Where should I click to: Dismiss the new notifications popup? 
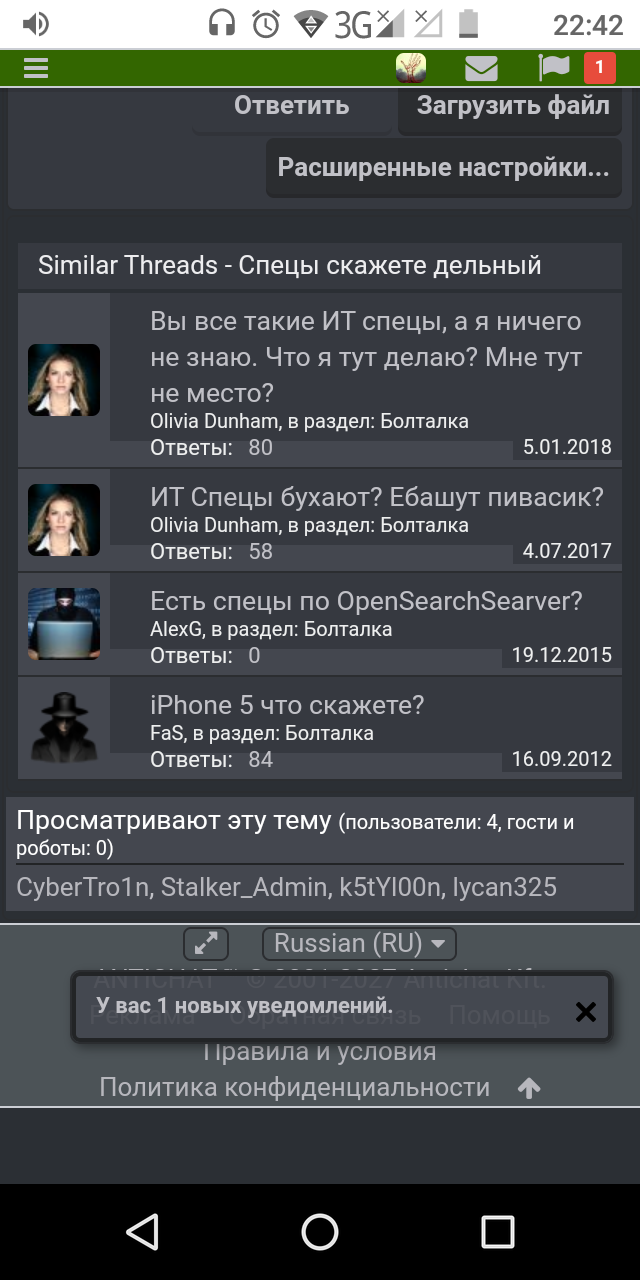[585, 1012]
